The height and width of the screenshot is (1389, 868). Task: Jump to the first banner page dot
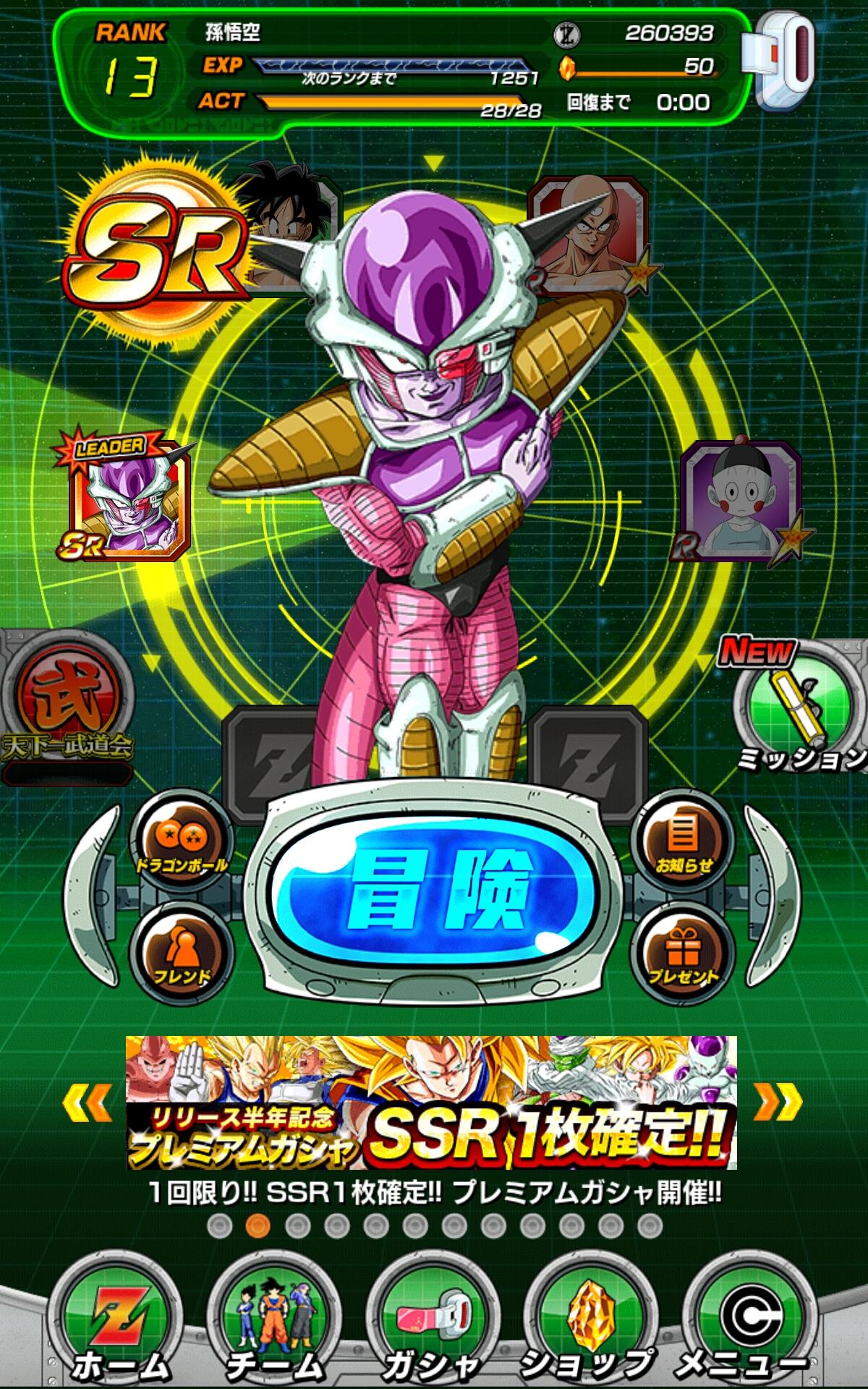pyautogui.click(x=219, y=1226)
